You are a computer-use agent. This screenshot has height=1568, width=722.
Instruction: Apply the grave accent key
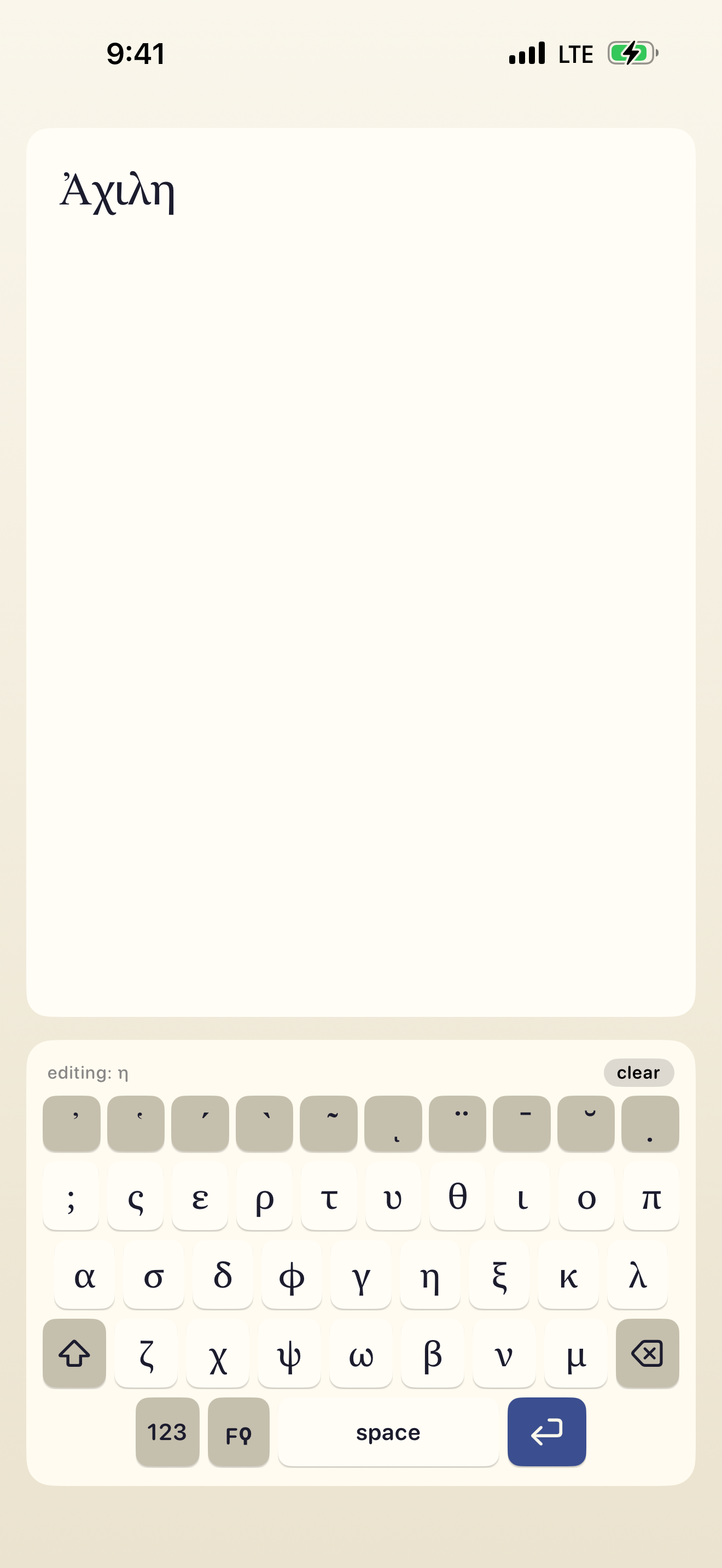click(x=264, y=1123)
